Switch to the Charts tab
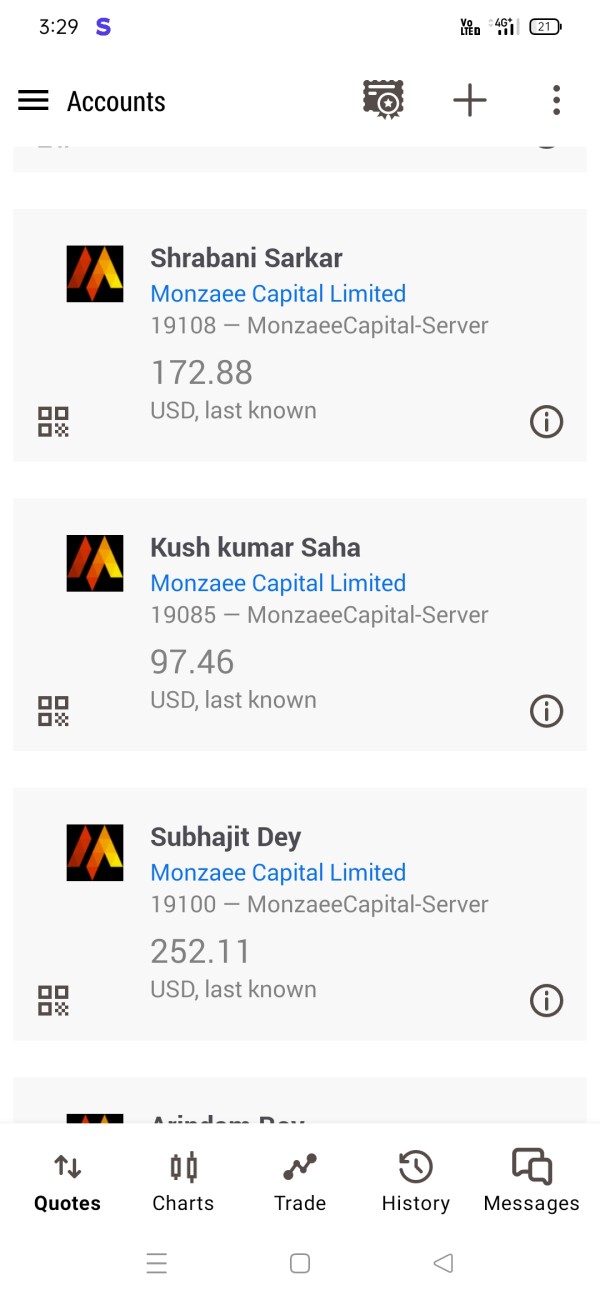The height and width of the screenshot is (1300, 600). [183, 1182]
